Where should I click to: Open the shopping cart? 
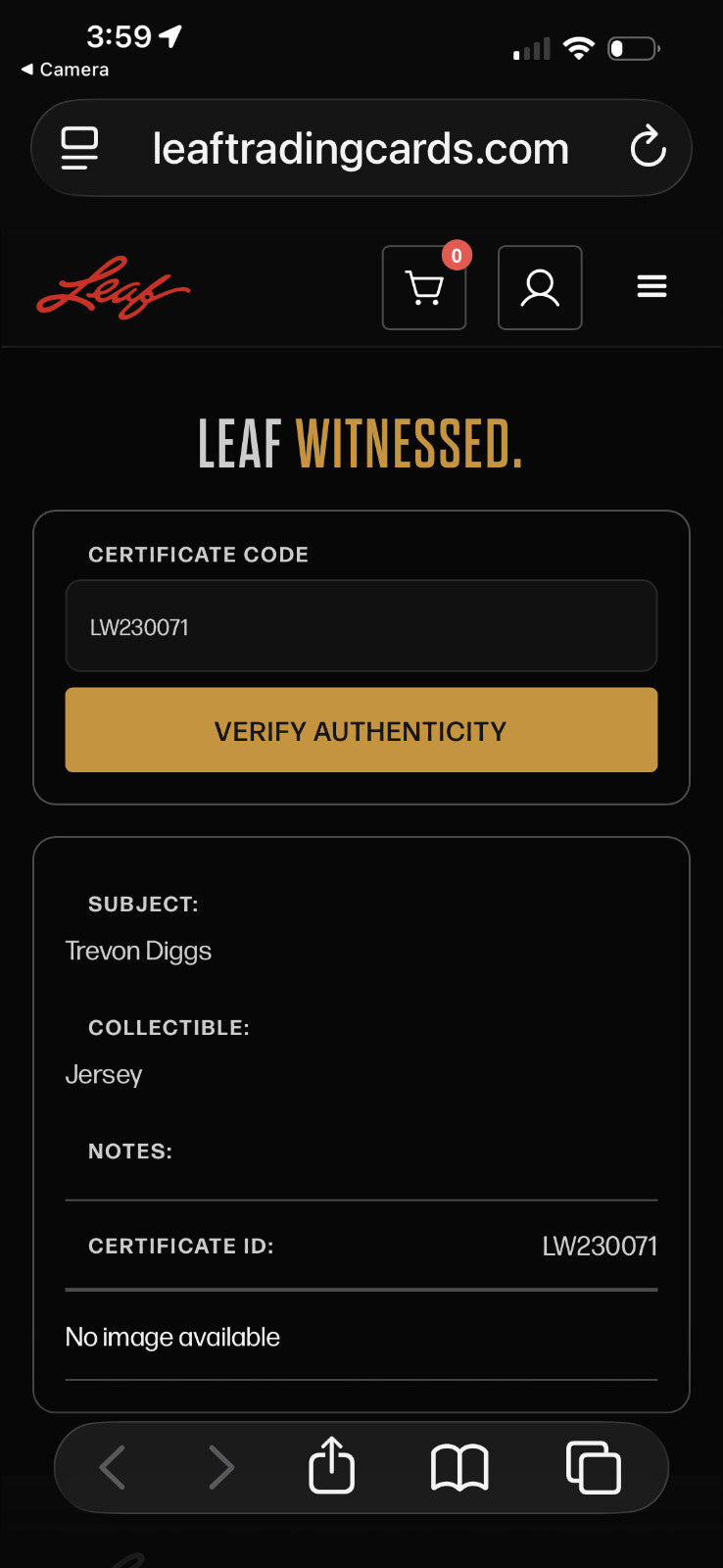424,288
